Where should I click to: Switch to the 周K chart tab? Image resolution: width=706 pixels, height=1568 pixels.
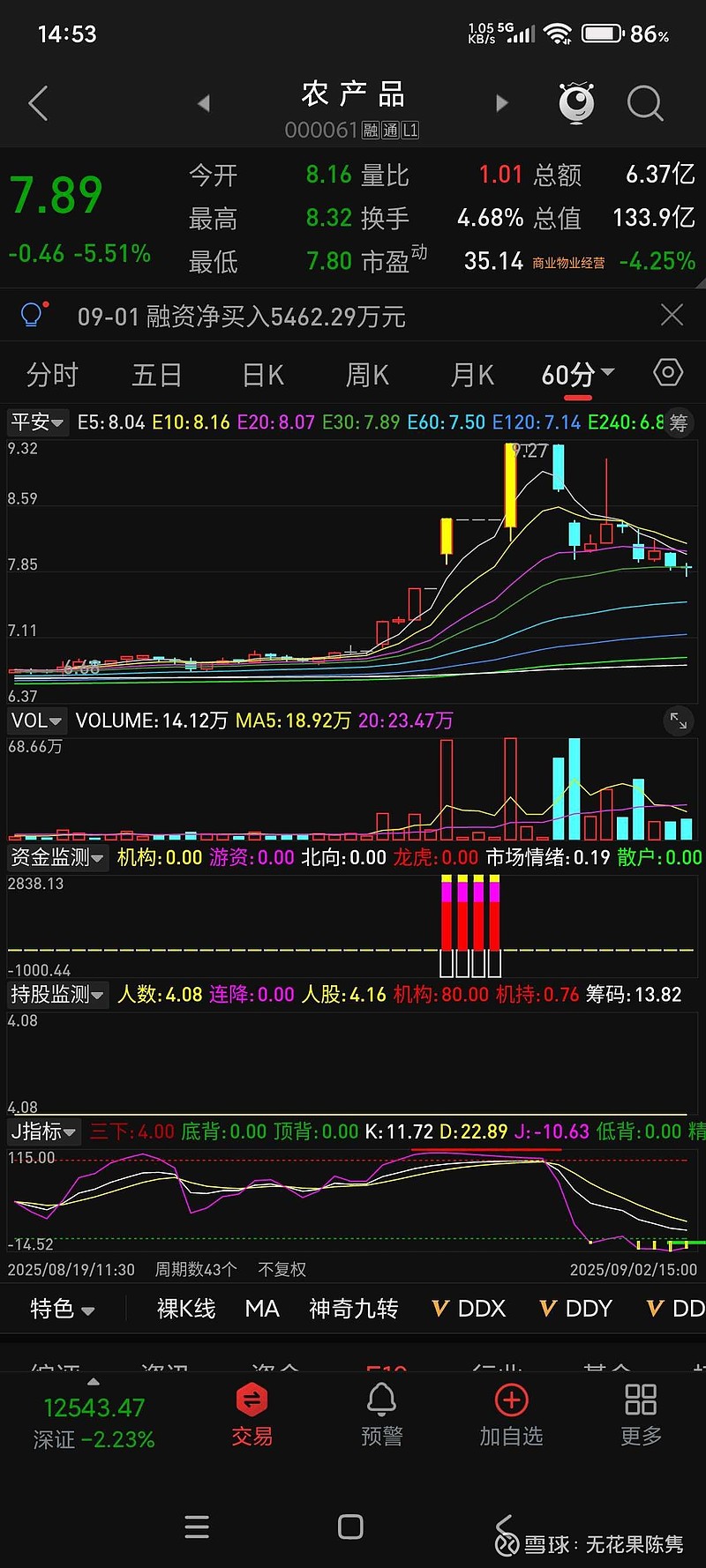coord(367,376)
